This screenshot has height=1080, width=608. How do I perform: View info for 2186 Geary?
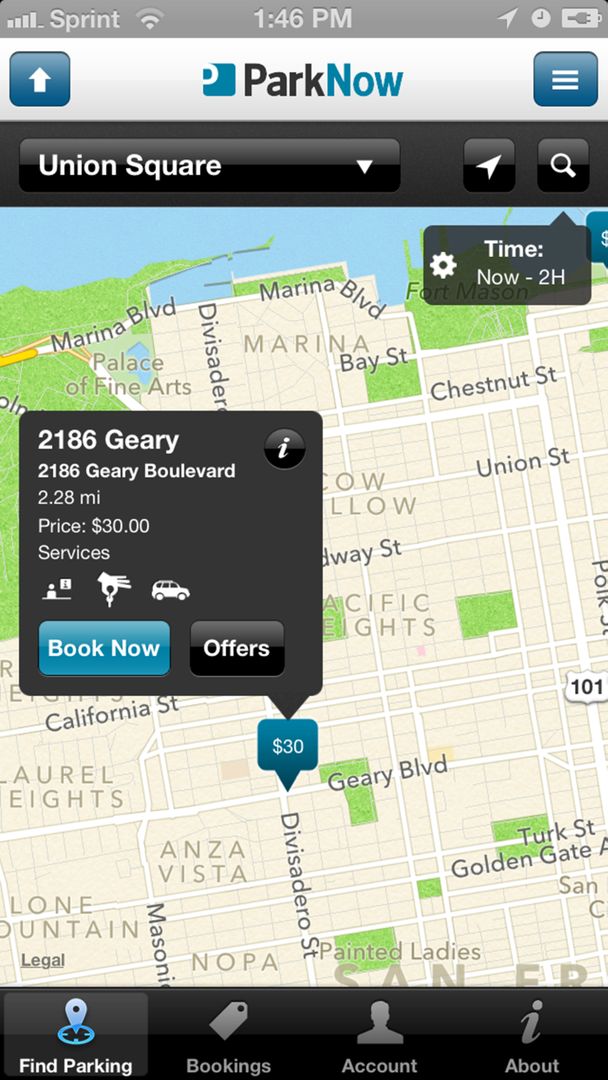point(284,449)
